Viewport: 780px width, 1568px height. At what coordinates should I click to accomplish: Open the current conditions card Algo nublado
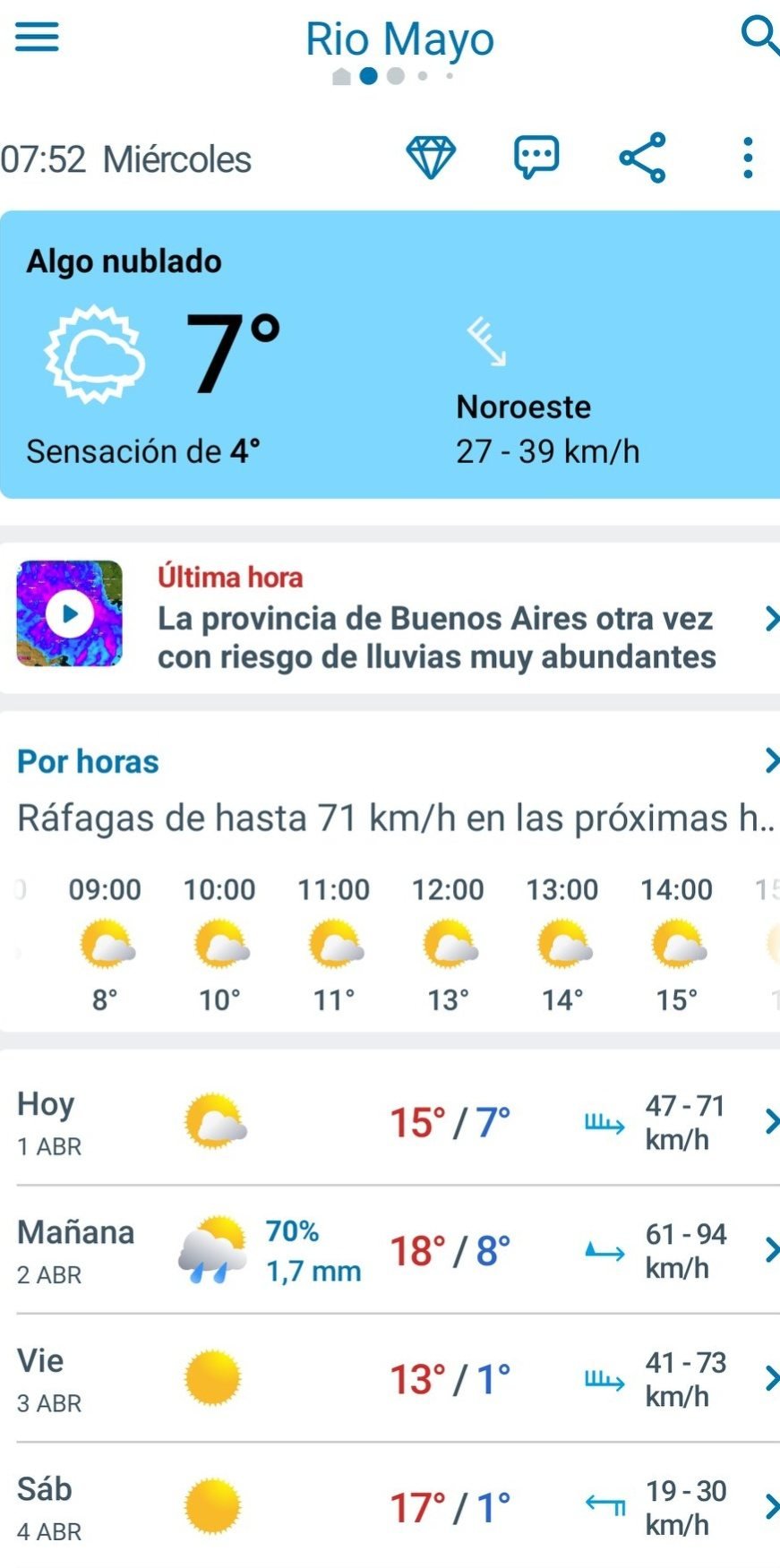(390, 355)
